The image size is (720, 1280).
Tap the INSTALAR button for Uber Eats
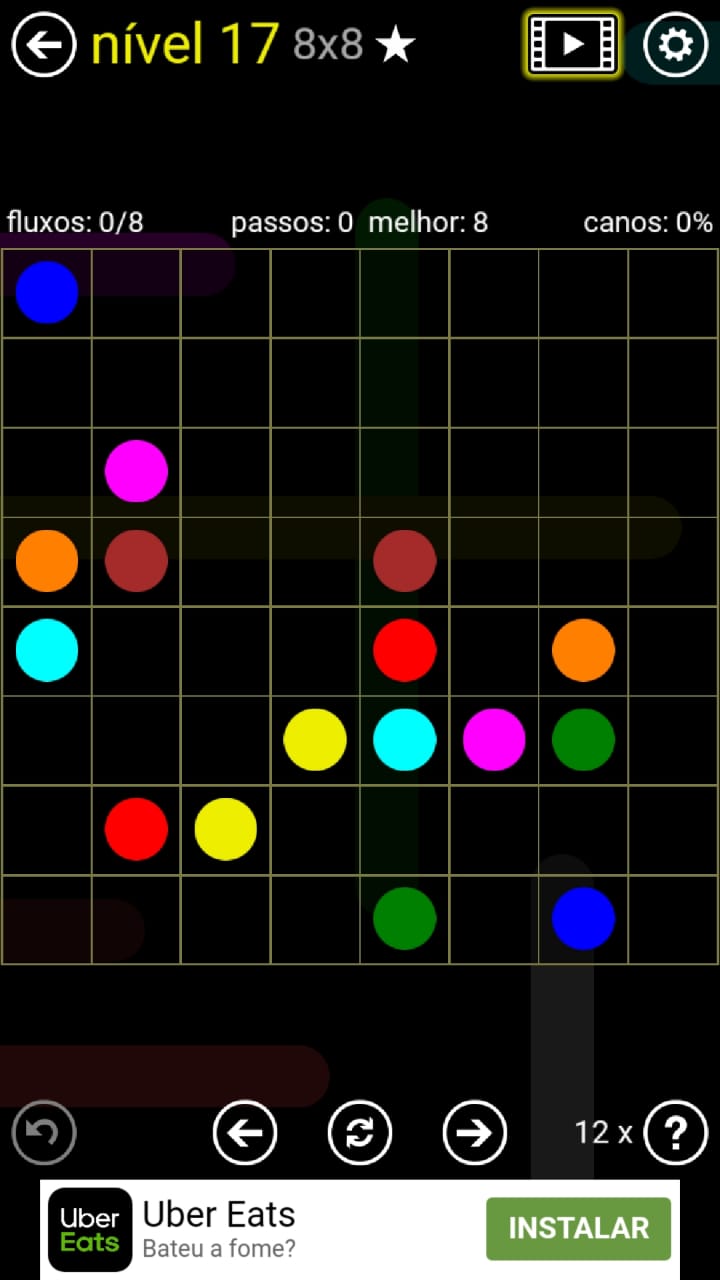[578, 1228]
